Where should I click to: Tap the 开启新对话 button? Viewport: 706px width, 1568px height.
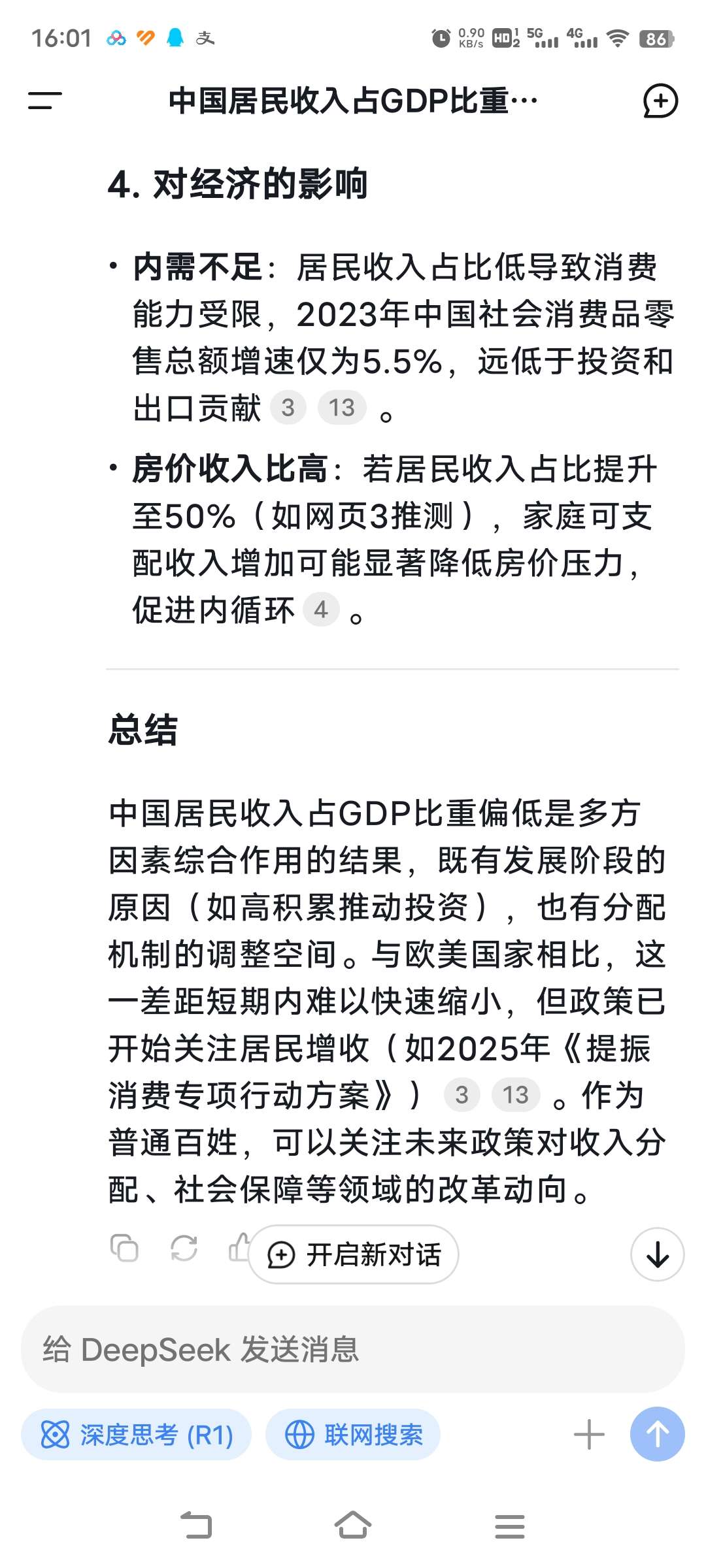[354, 1254]
